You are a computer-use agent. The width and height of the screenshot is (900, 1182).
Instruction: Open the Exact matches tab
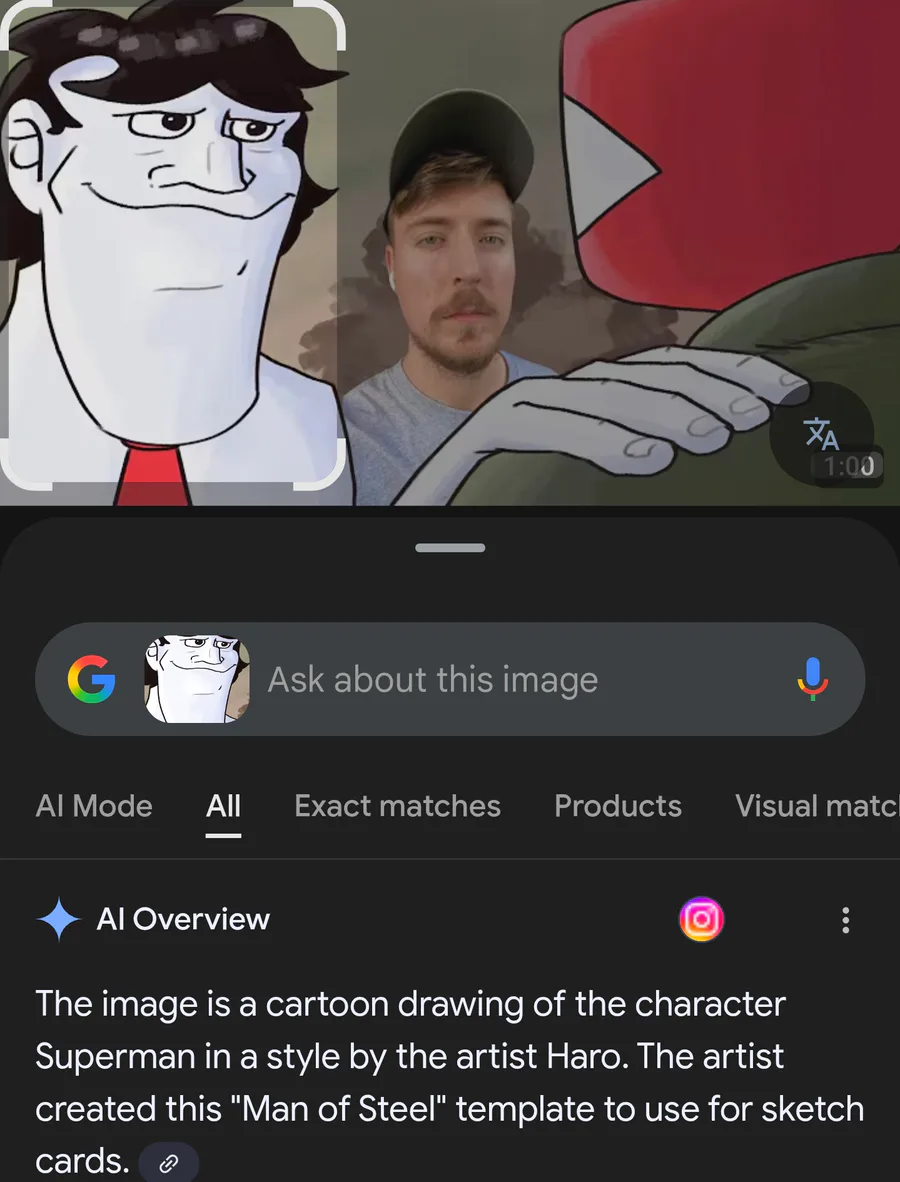397,806
